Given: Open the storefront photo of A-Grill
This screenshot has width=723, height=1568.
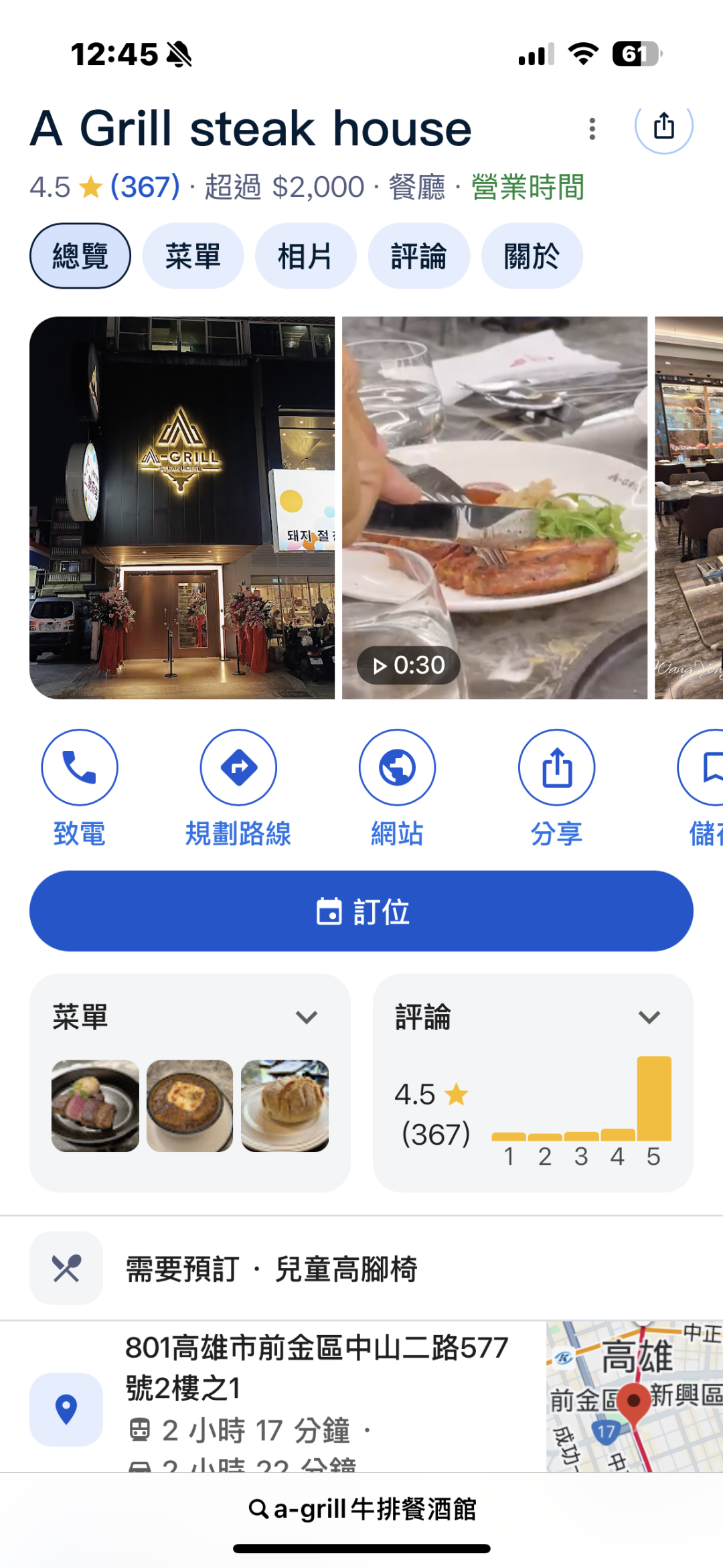Looking at the screenshot, I should [182, 508].
